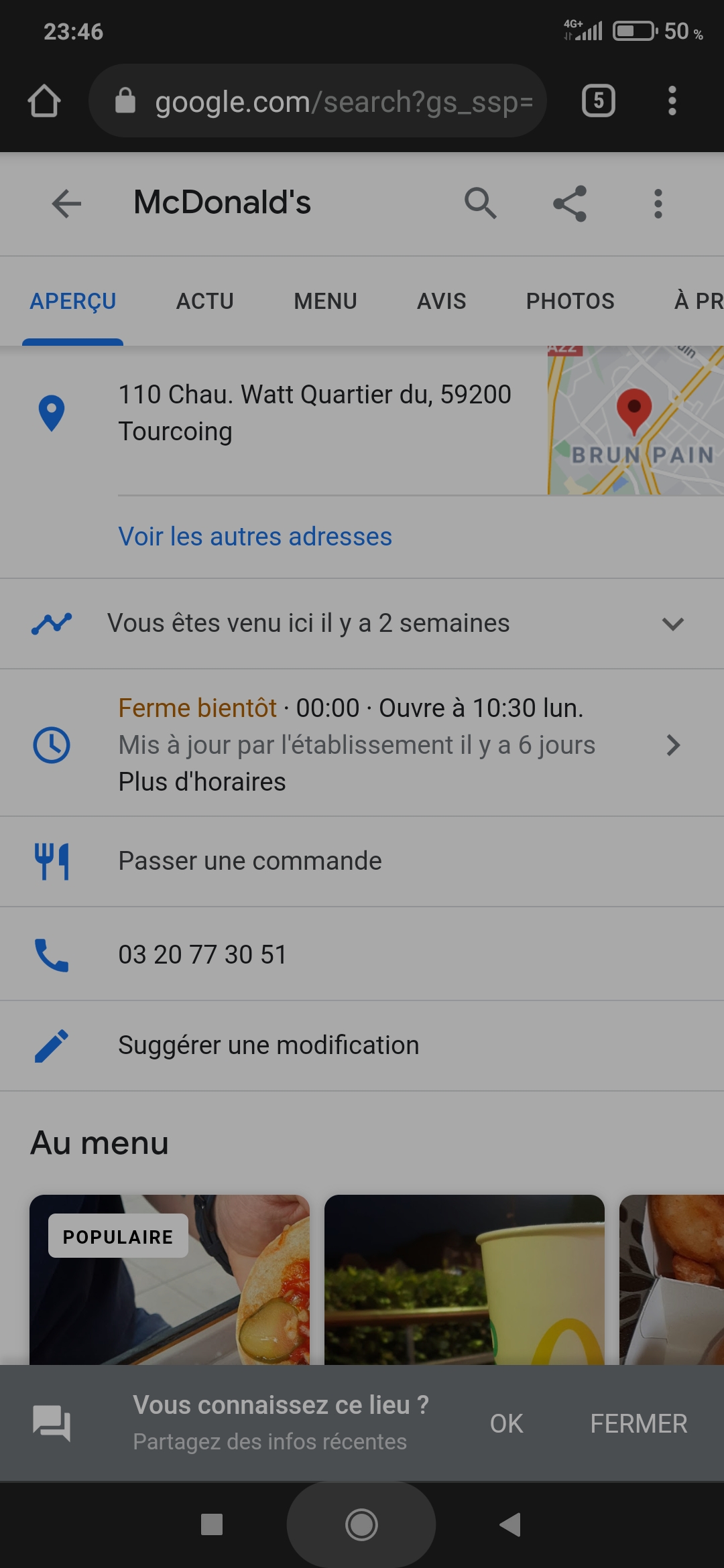Tap the browser address bar
This screenshot has width=724, height=1568.
[x=328, y=101]
